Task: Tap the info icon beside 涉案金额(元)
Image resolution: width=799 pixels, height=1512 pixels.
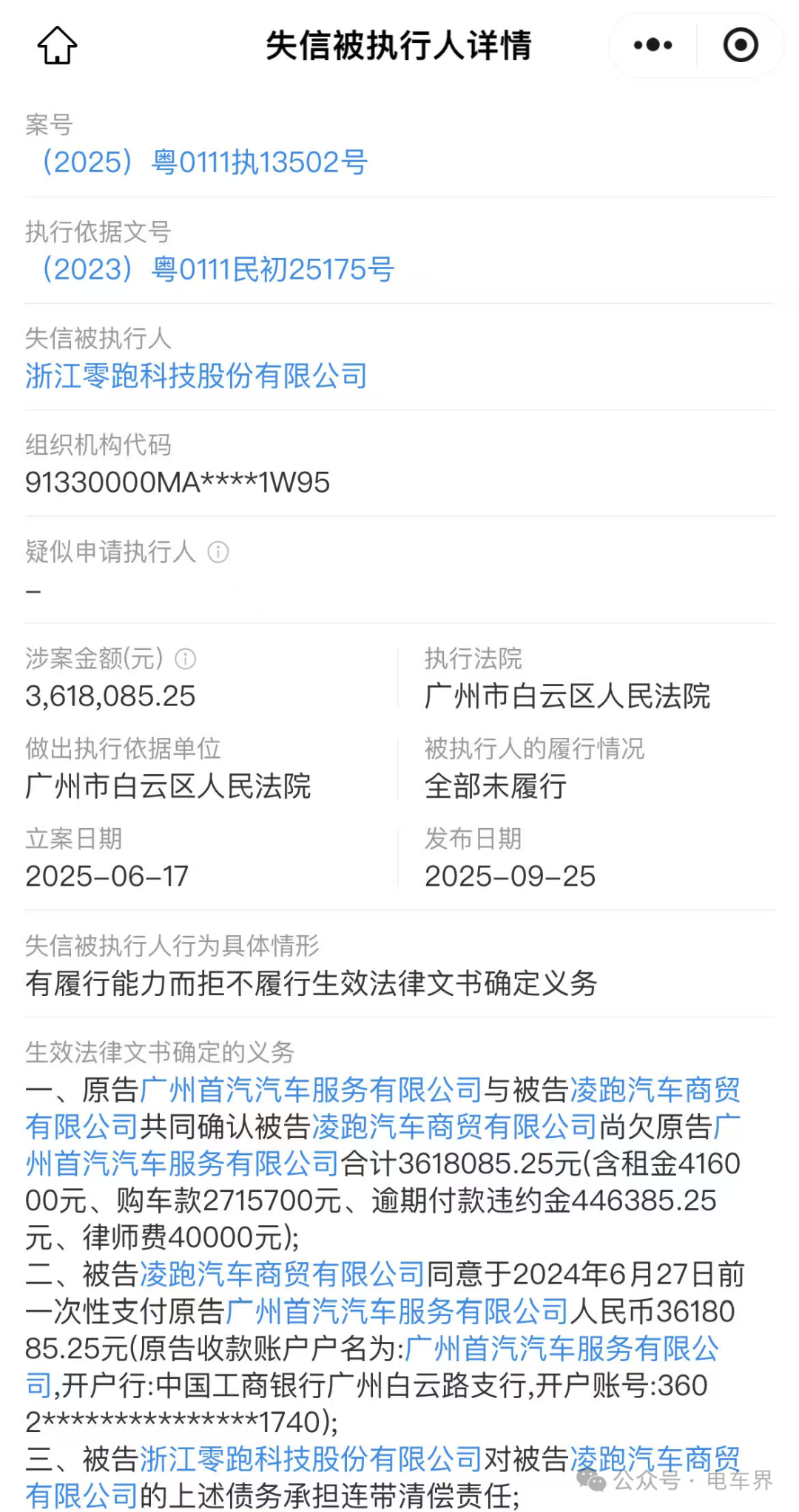Action: pos(185,658)
